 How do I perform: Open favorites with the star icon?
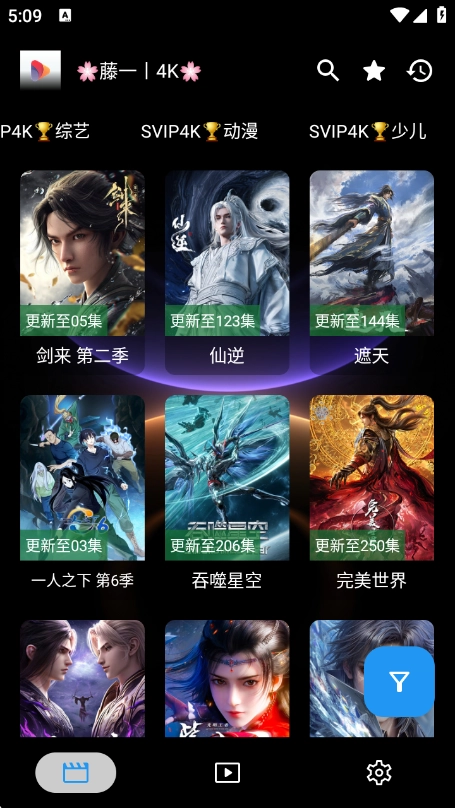tap(374, 71)
